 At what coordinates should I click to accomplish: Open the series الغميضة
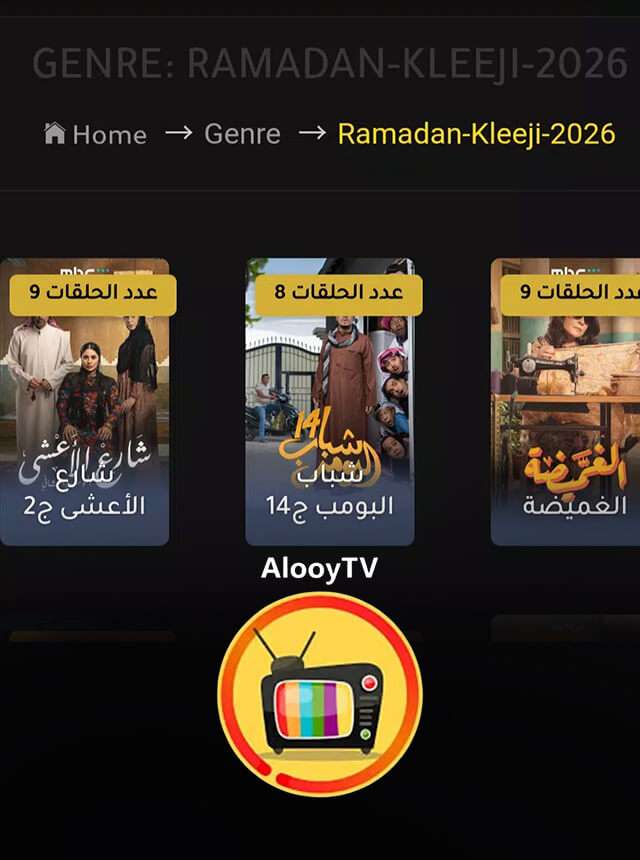tap(567, 402)
